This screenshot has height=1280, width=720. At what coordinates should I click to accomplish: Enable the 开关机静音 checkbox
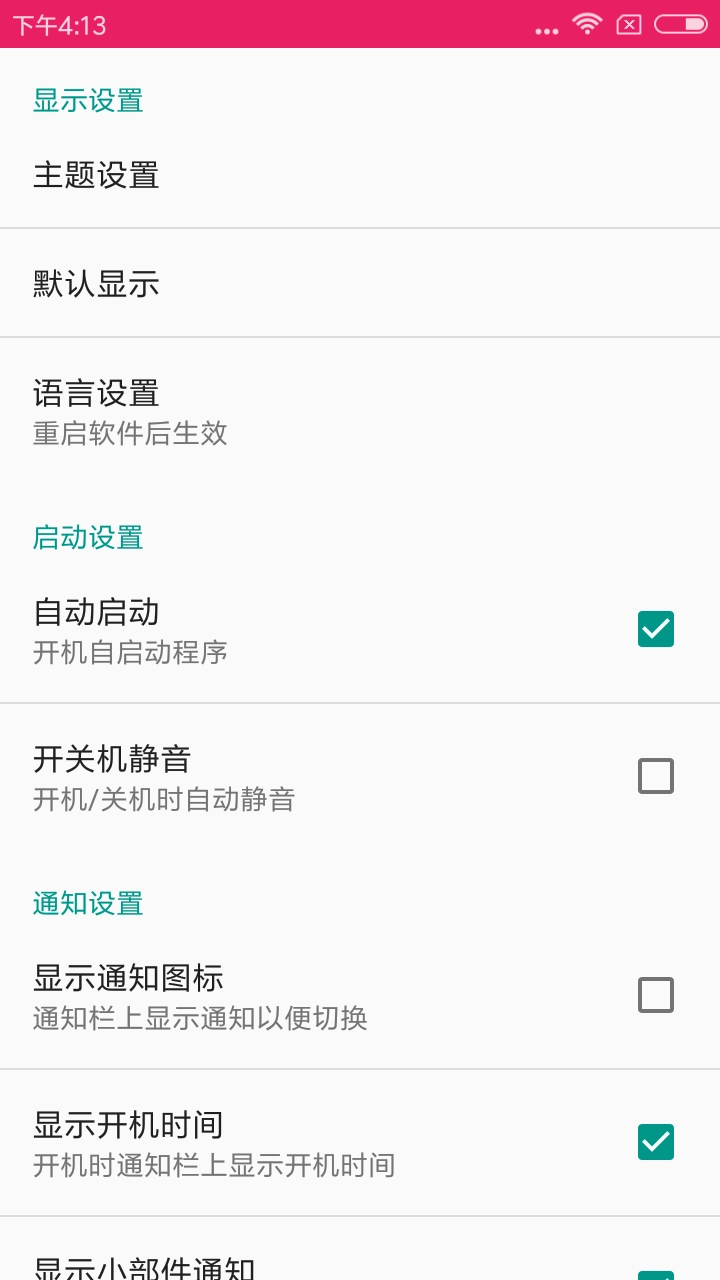coord(656,776)
